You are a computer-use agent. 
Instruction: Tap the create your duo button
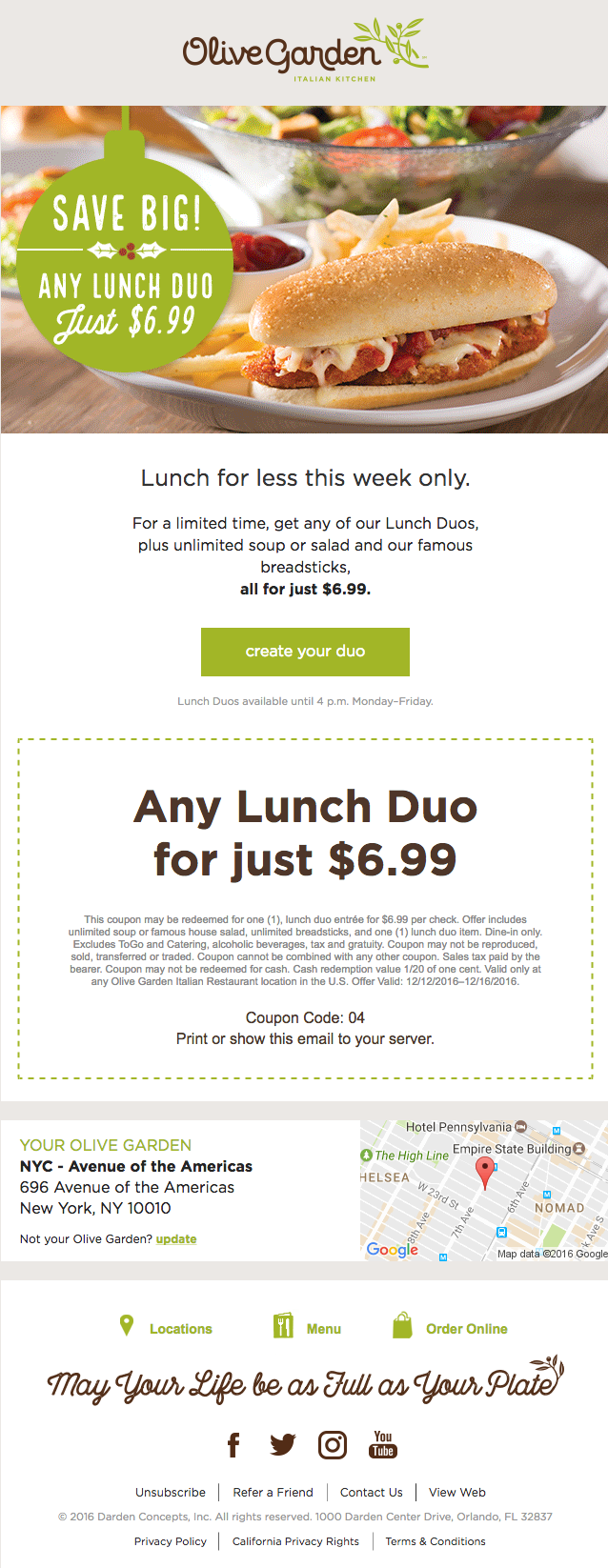(305, 652)
